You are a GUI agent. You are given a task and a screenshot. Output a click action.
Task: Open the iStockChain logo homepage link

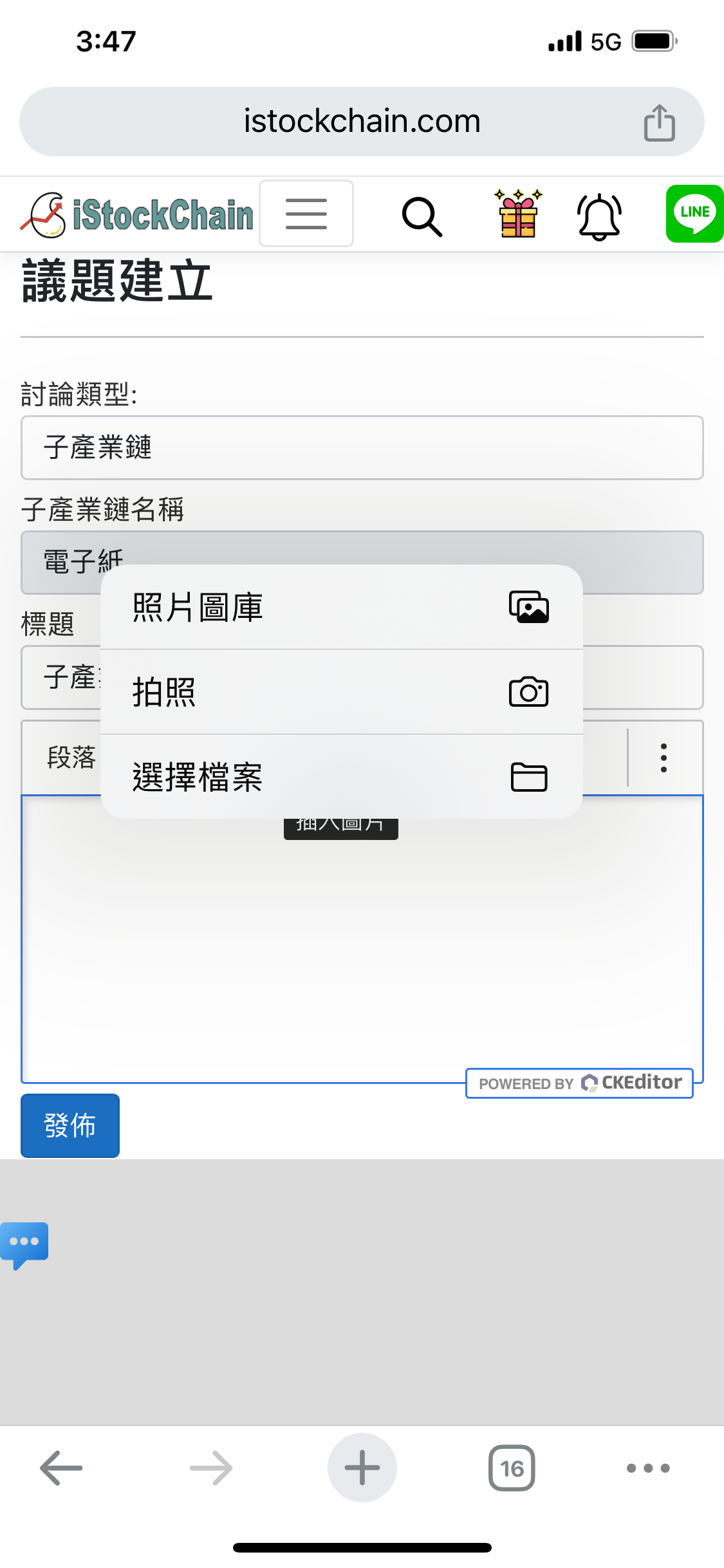point(137,214)
